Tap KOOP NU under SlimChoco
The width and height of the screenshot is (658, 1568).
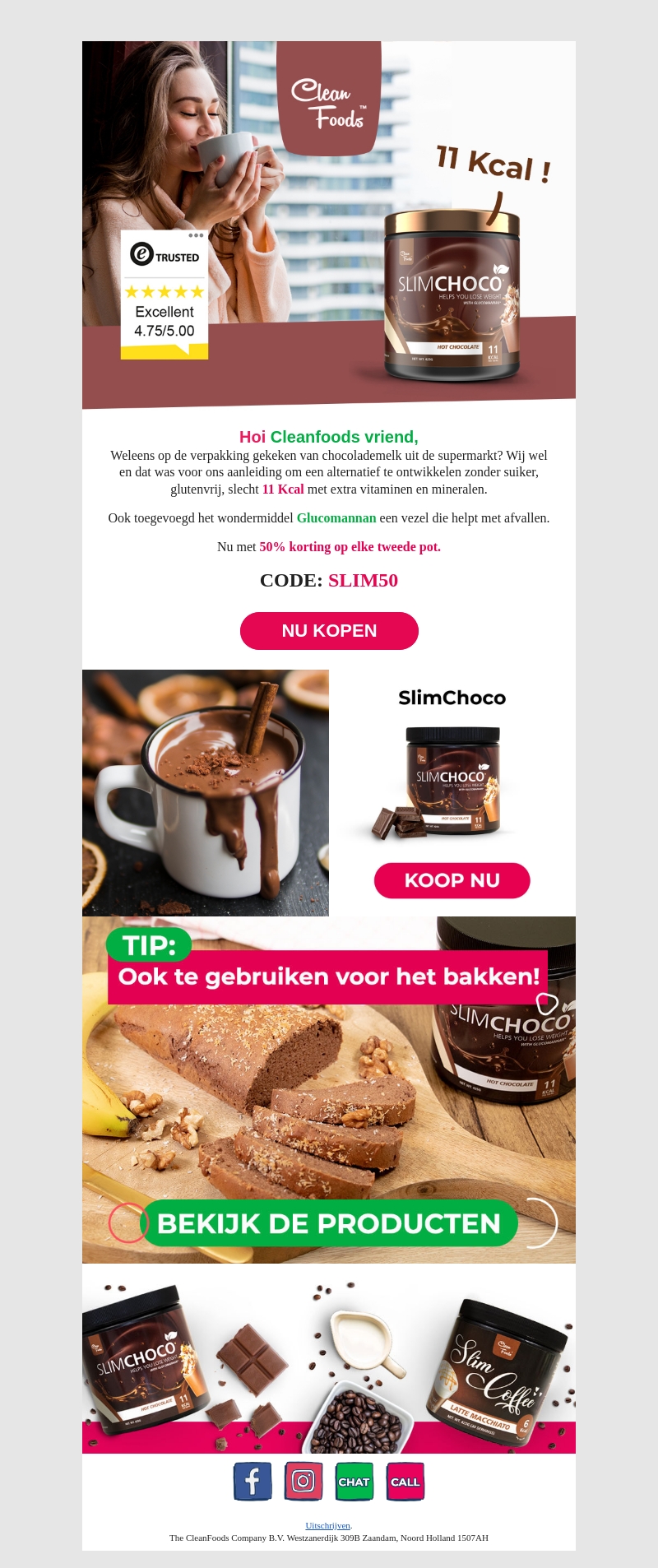[452, 880]
